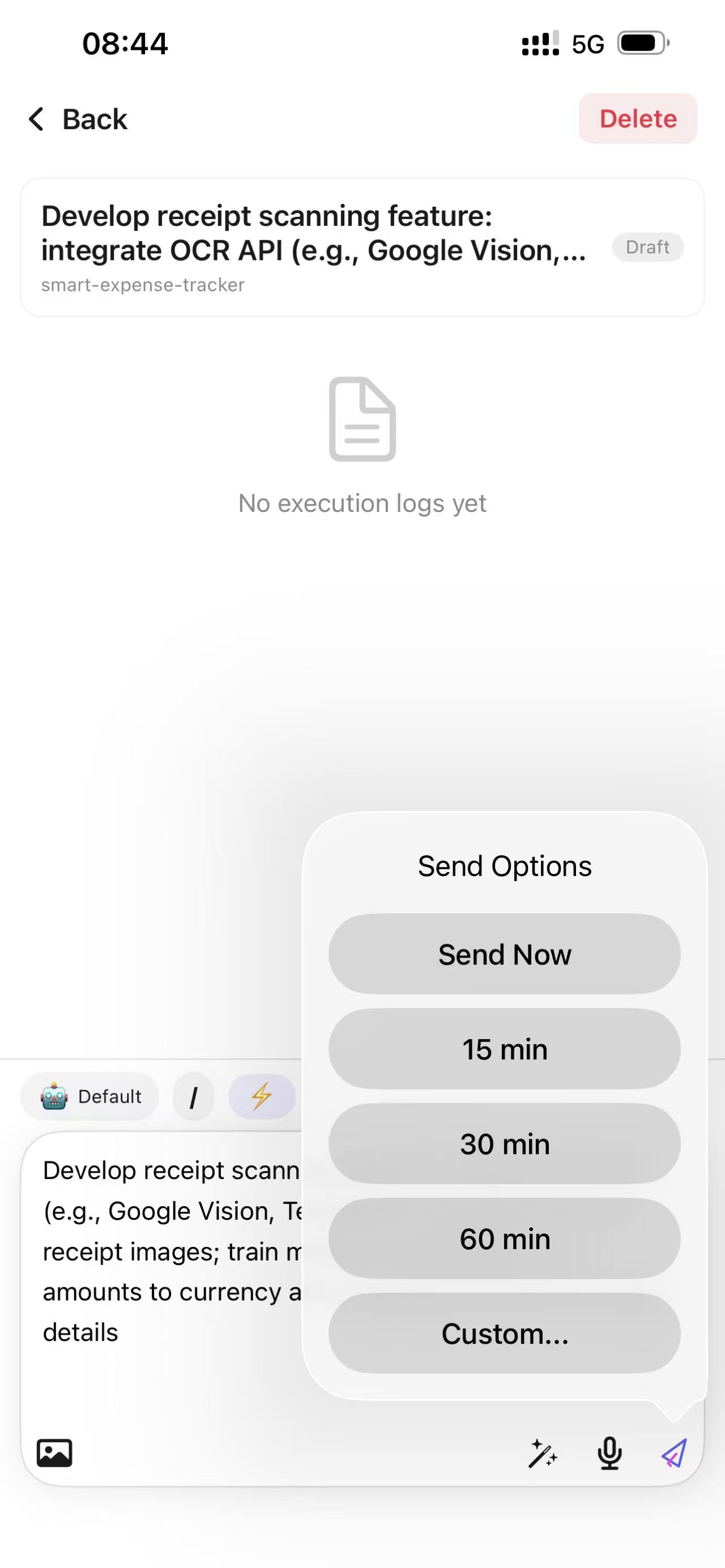The height and width of the screenshot is (1568, 725).
Task: Open the Default agent selector
Action: [90, 1096]
